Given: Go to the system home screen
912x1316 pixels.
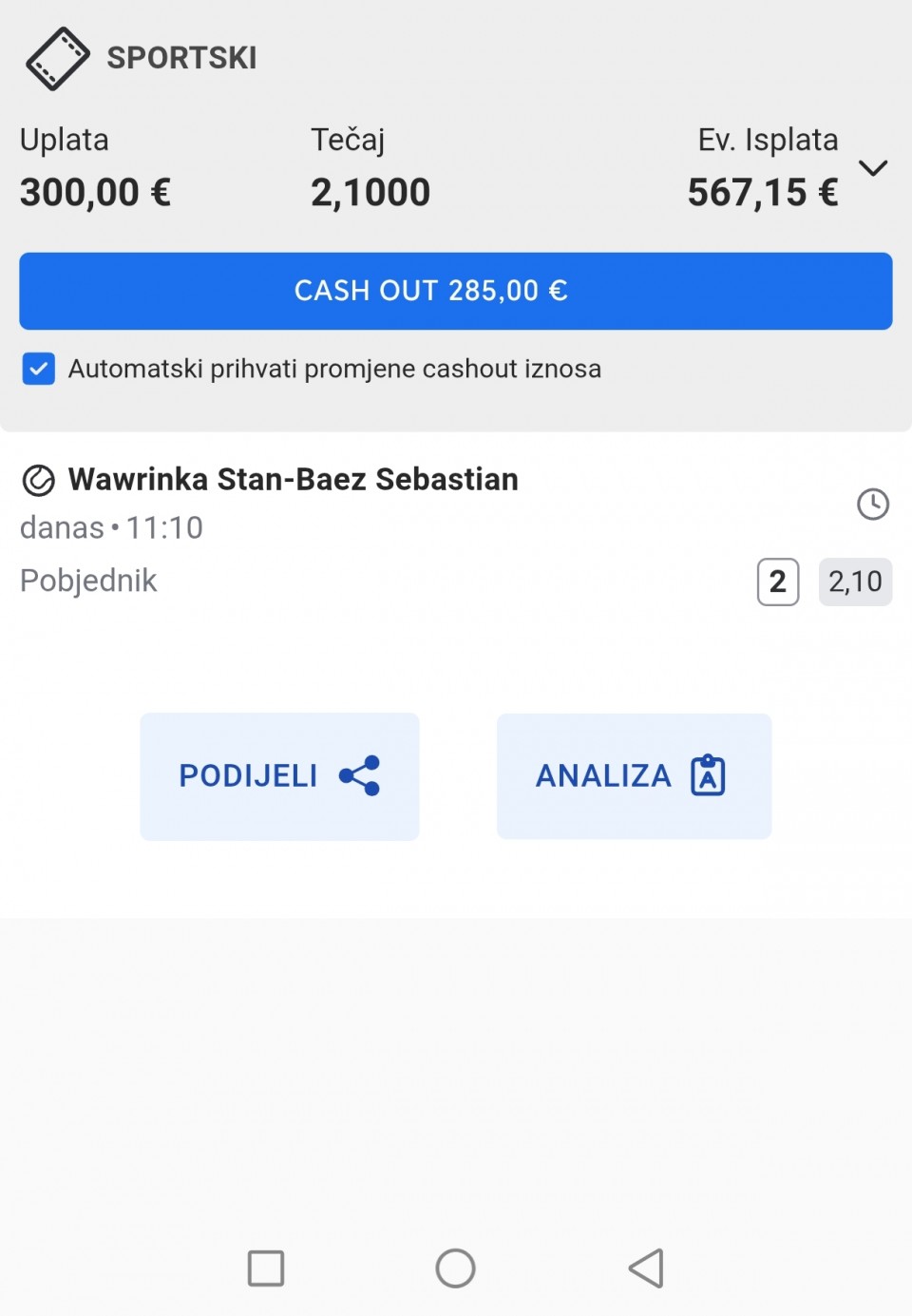Looking at the screenshot, I should point(455,1268).
